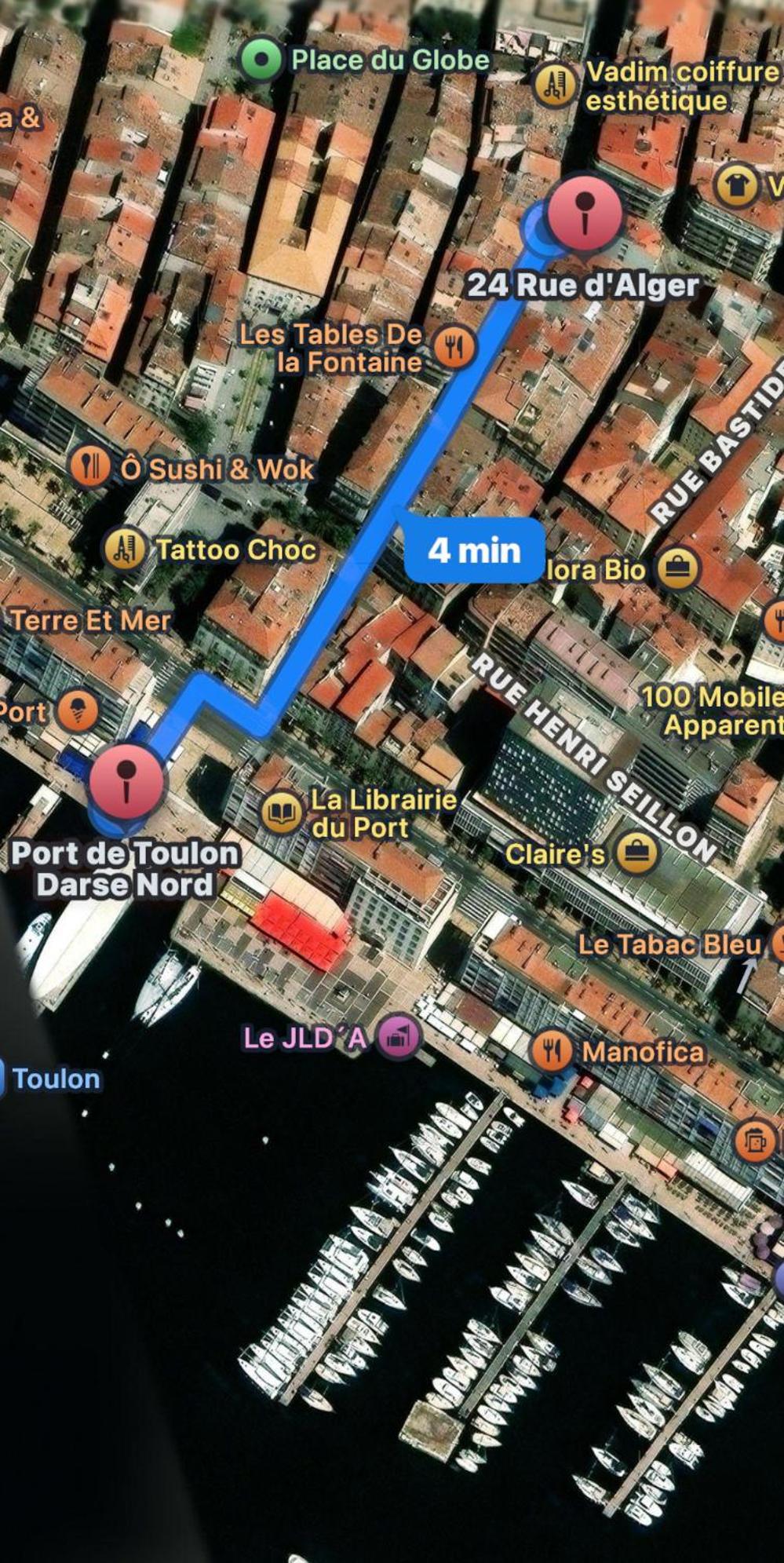Tap the 24 Rue d'Alger destination pin
The height and width of the screenshot is (1563, 784).
585,212
